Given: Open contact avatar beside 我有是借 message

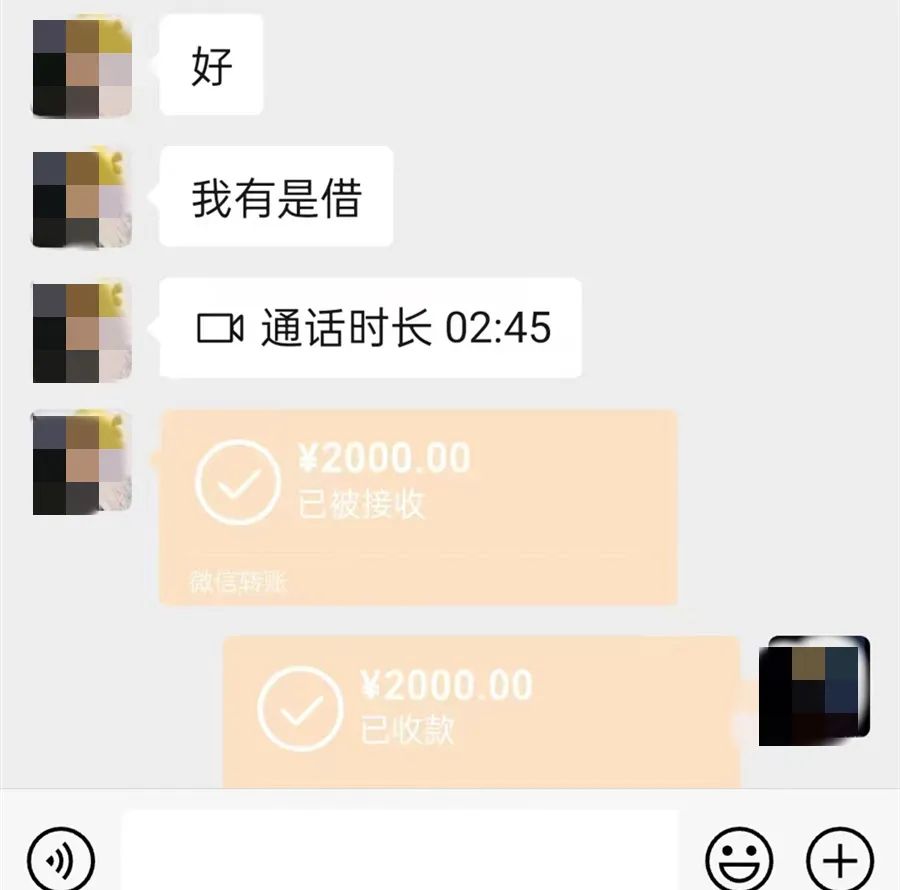Looking at the screenshot, I should (x=82, y=199).
